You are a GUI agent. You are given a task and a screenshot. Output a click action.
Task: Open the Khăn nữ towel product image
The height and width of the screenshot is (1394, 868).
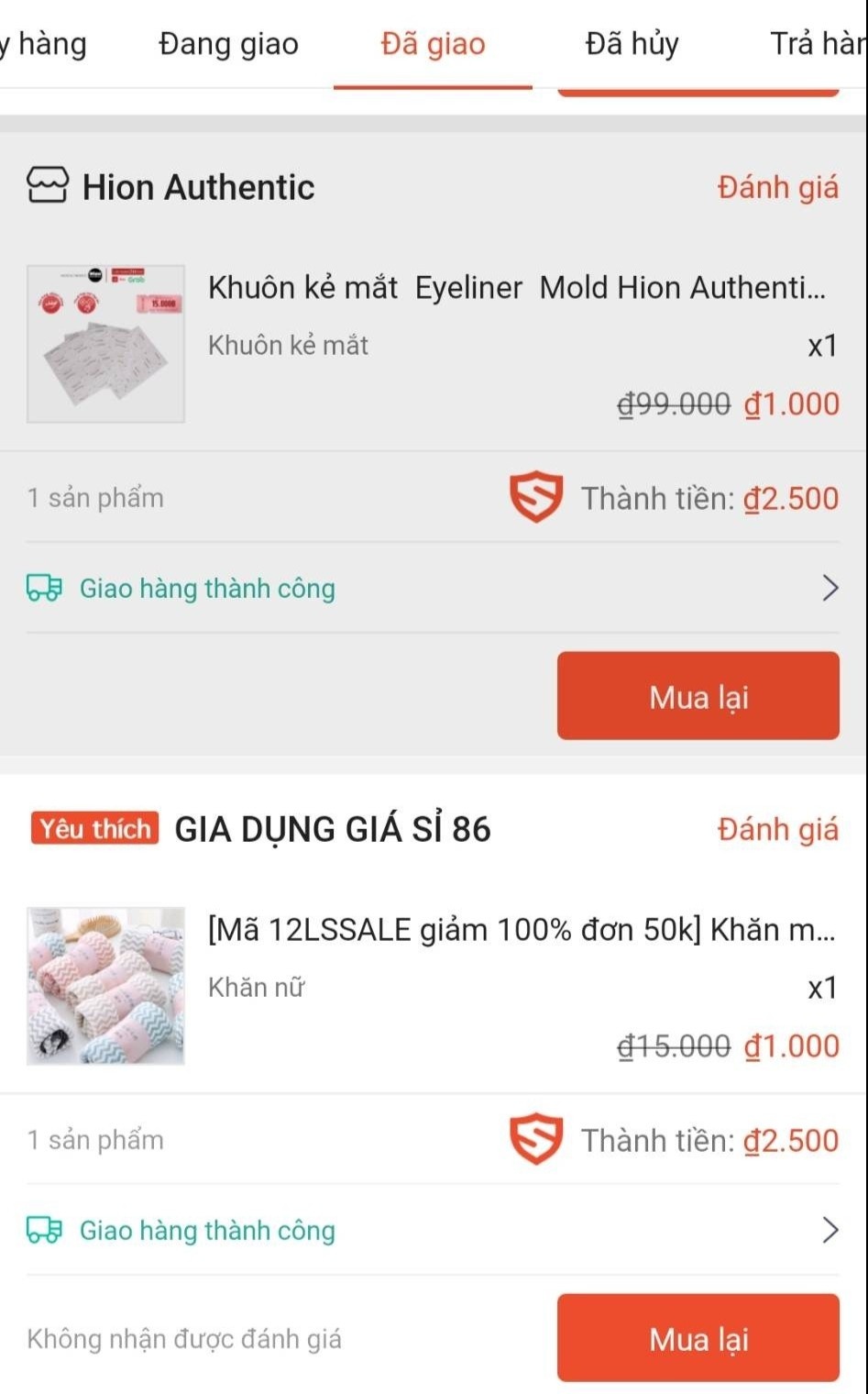point(104,986)
